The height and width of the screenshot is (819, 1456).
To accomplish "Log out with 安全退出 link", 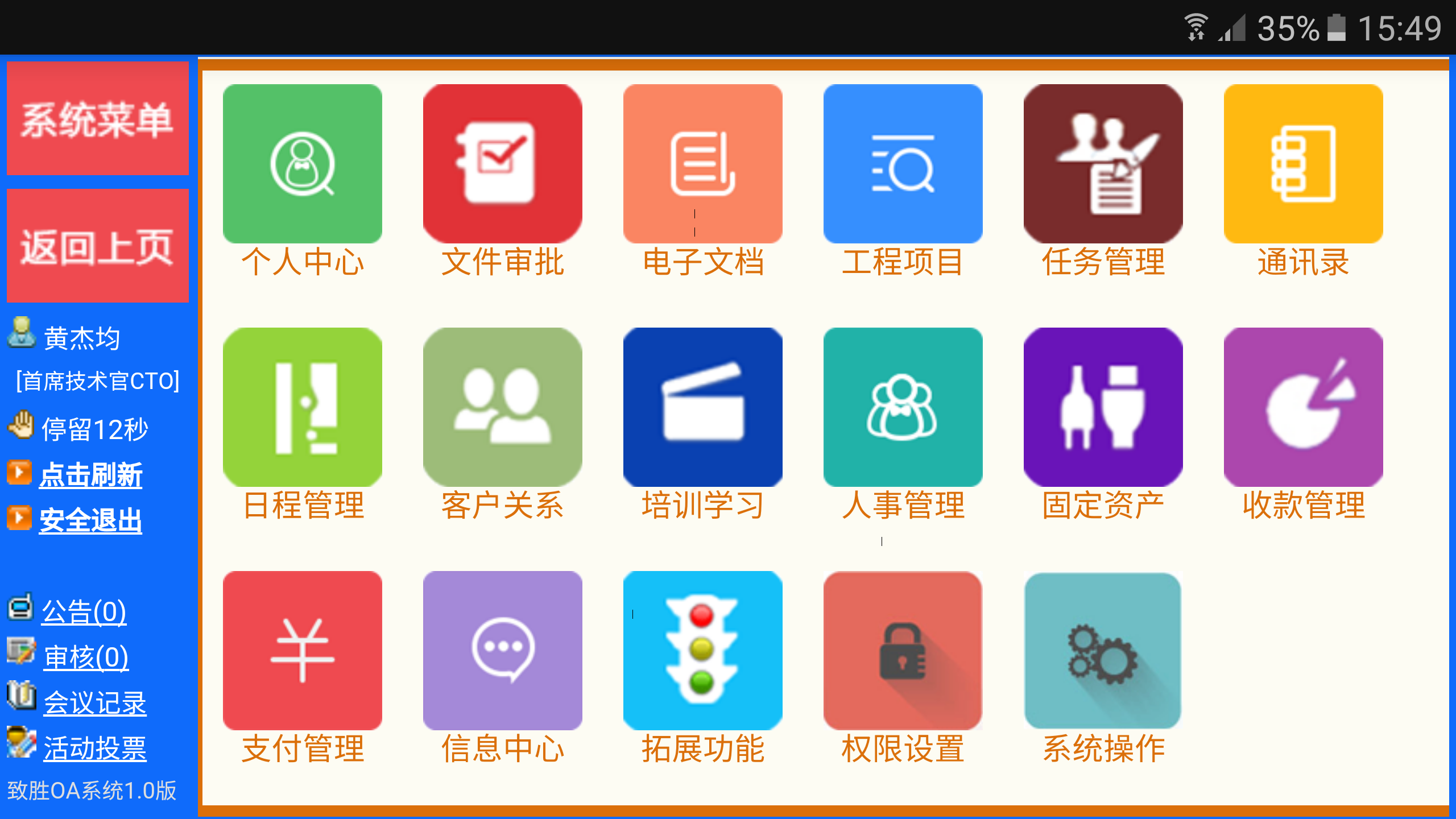I will pos(90,520).
